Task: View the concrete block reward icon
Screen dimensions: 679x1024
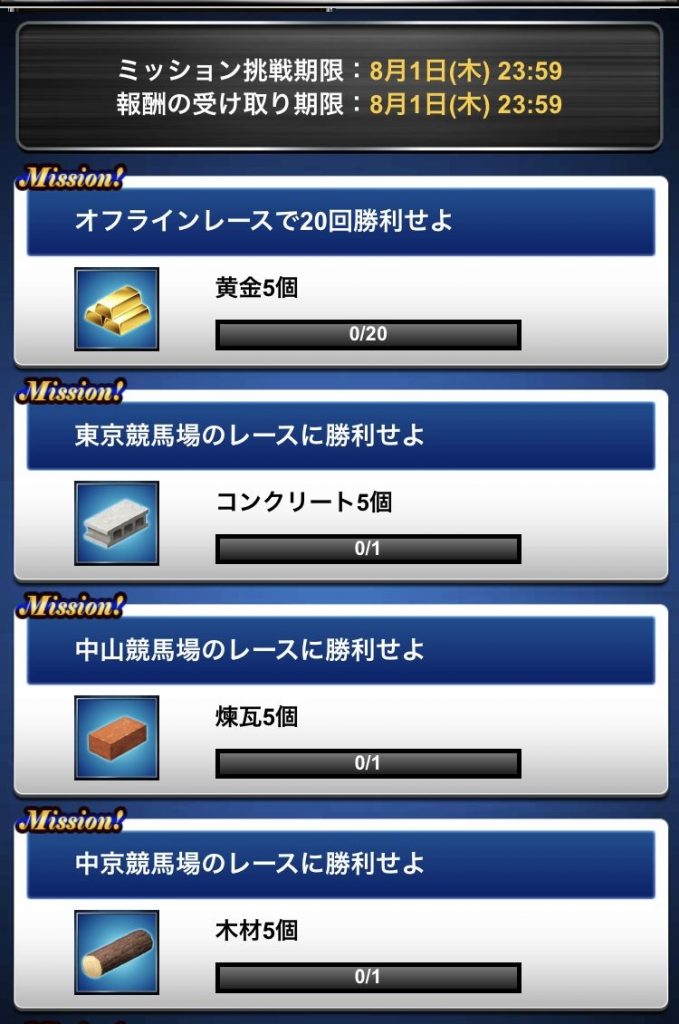Action: pos(117,523)
